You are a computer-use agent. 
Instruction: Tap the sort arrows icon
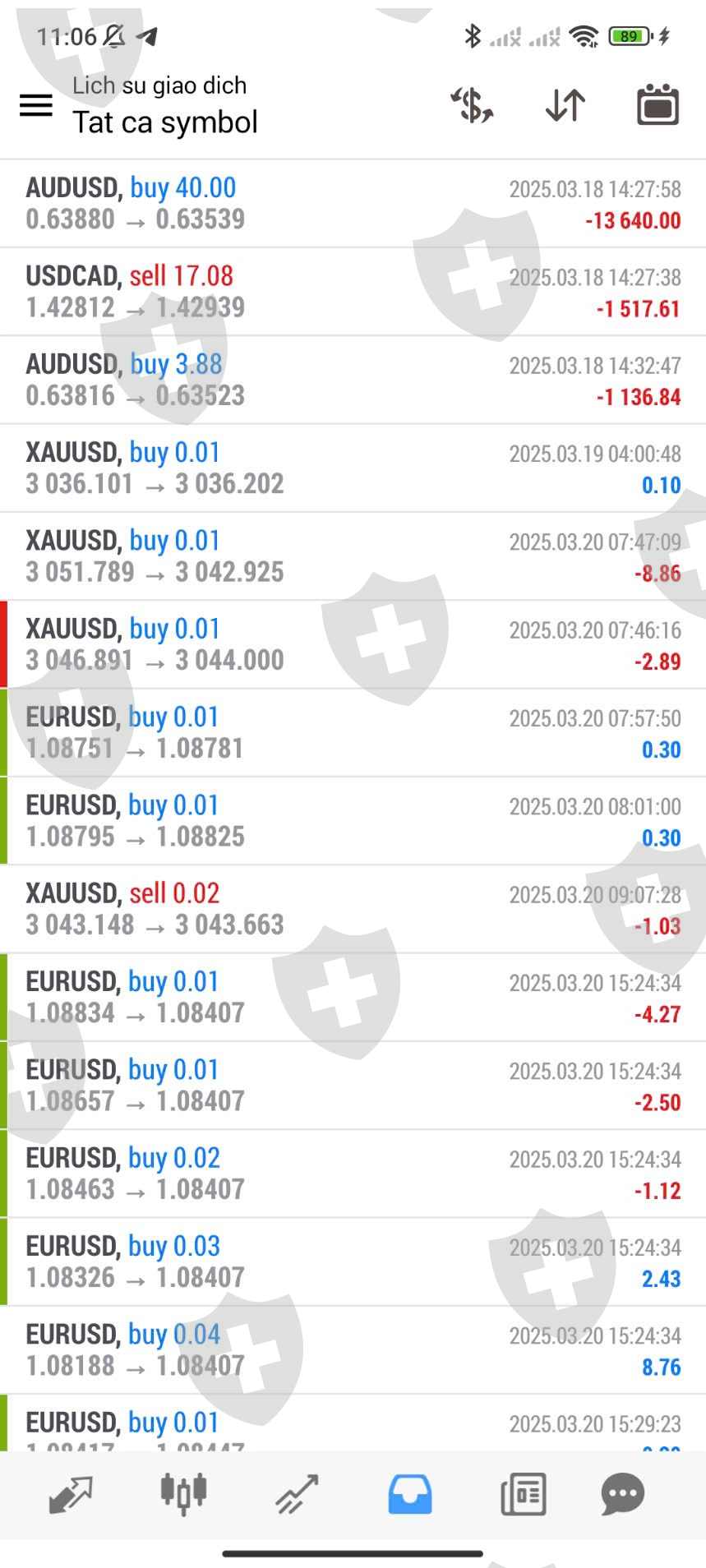pos(565,105)
